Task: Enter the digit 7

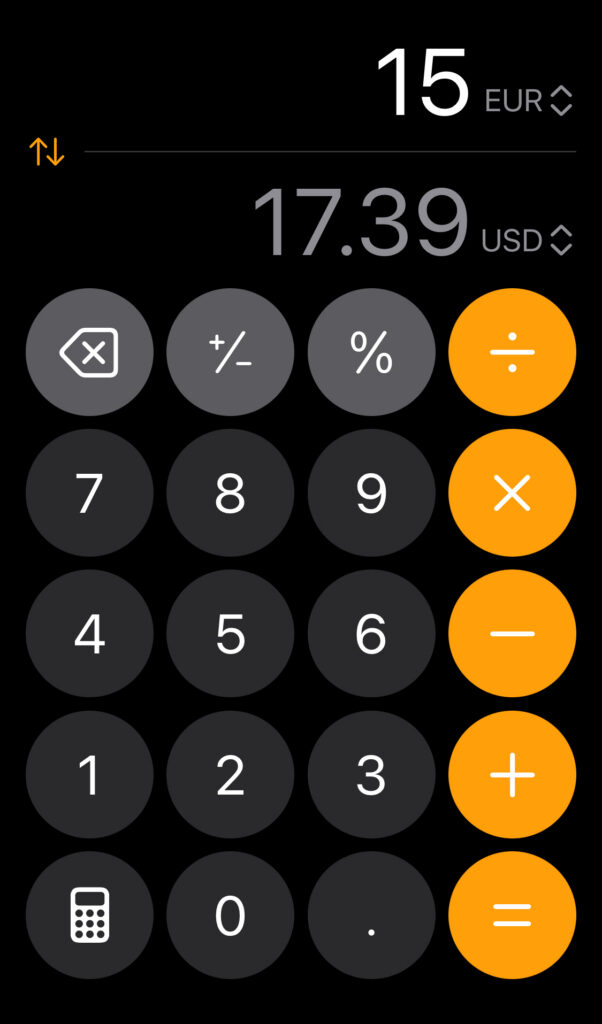Action: (90, 493)
